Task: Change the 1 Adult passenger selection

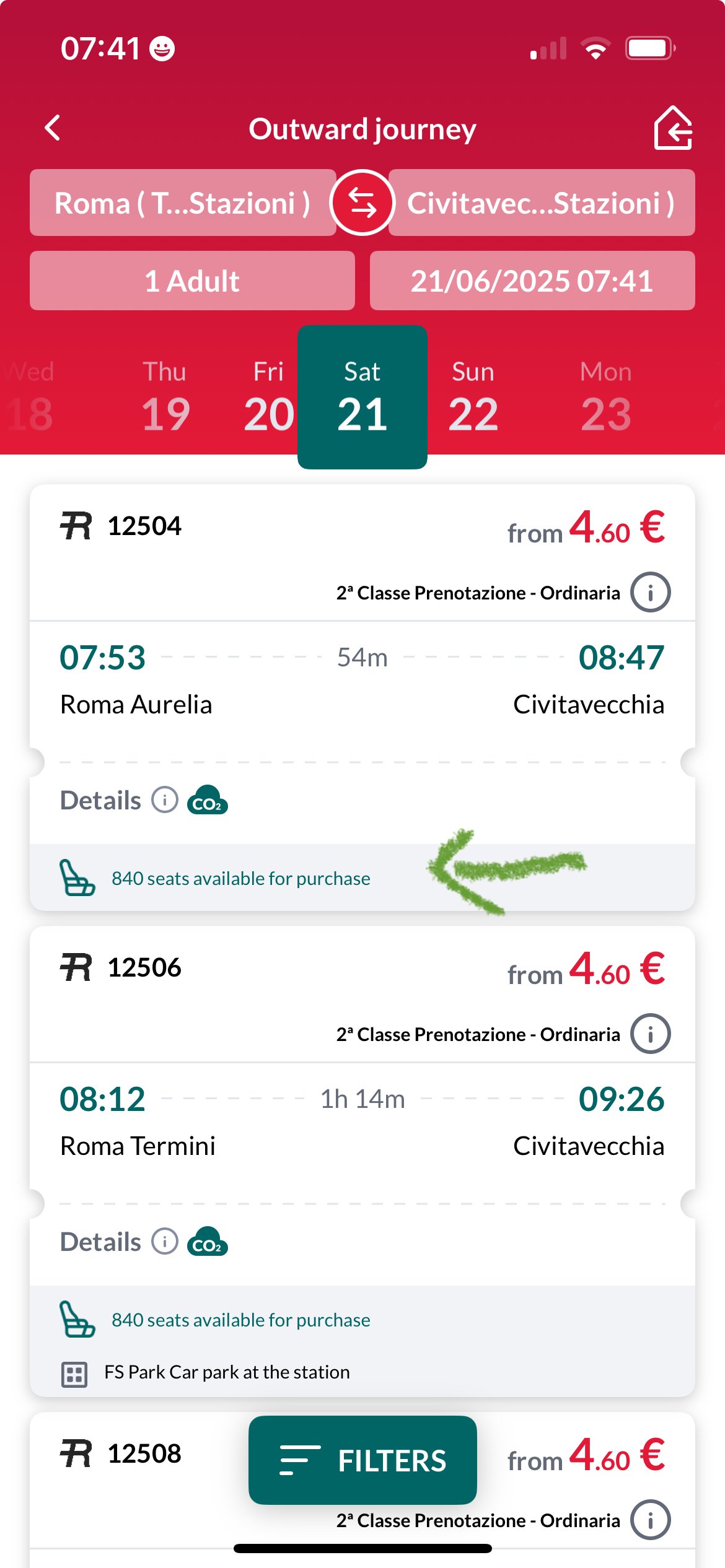Action: (x=192, y=281)
